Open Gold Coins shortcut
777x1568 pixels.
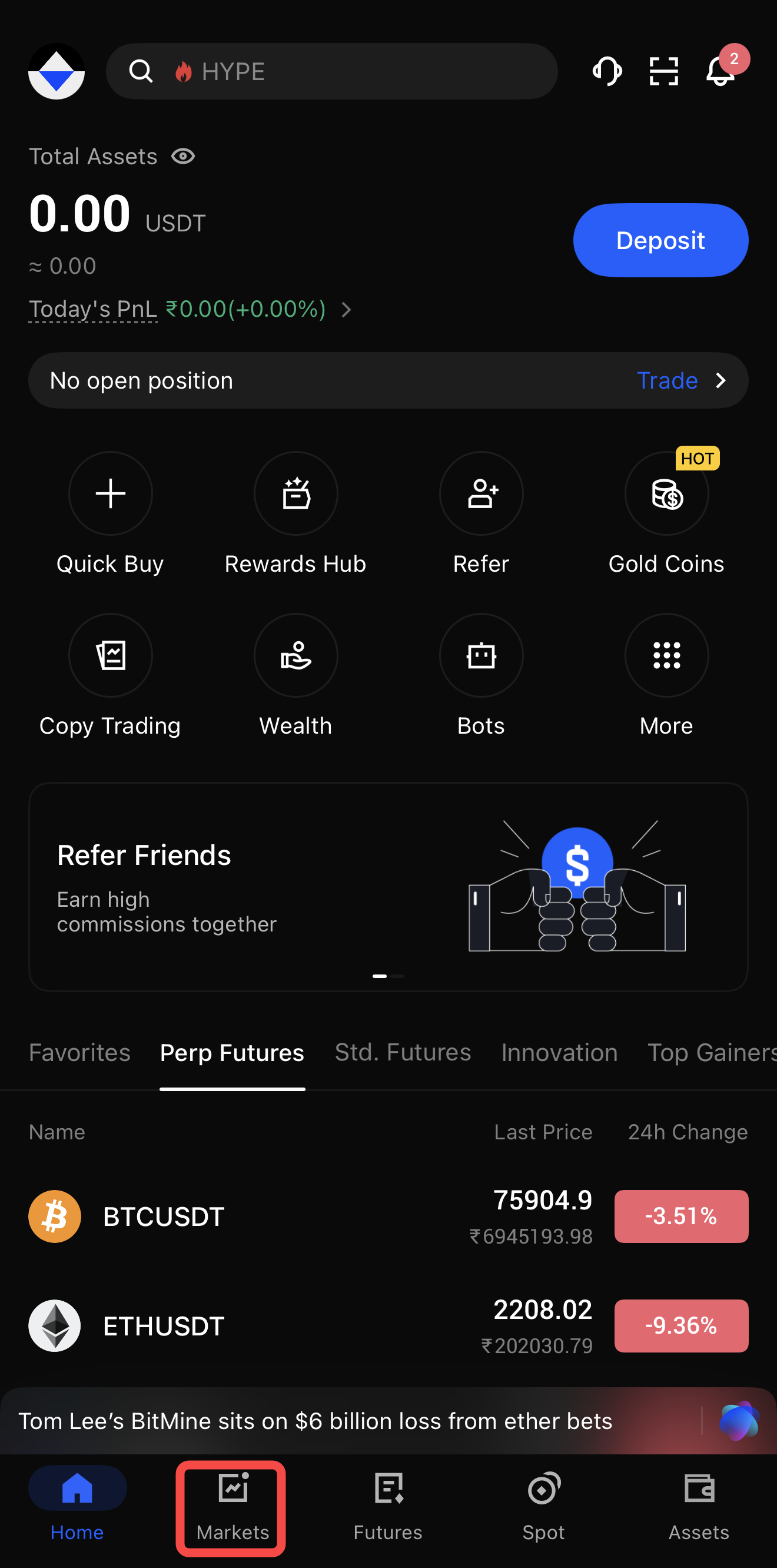[666, 493]
